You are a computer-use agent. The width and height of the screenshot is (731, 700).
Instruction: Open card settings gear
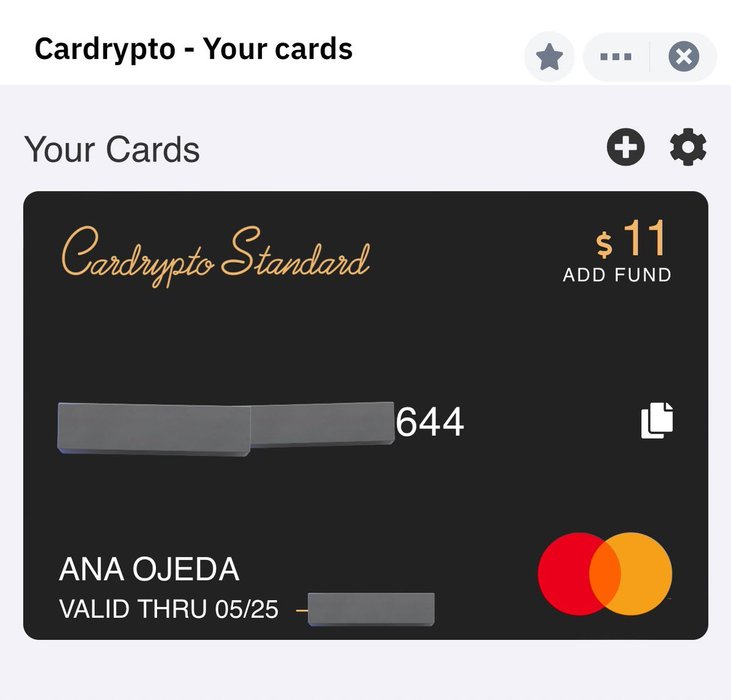point(687,148)
